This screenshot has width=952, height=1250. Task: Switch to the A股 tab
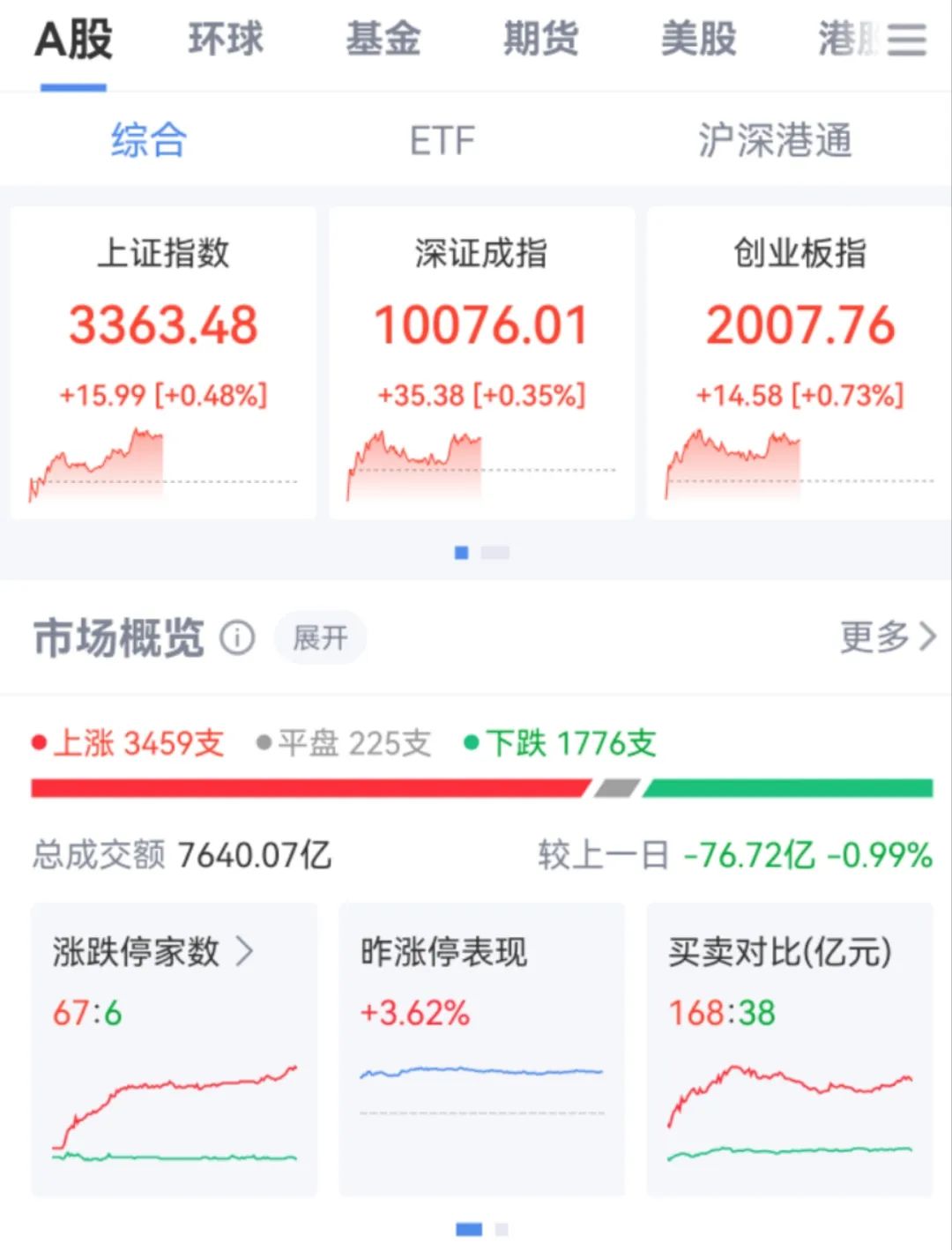74,40
